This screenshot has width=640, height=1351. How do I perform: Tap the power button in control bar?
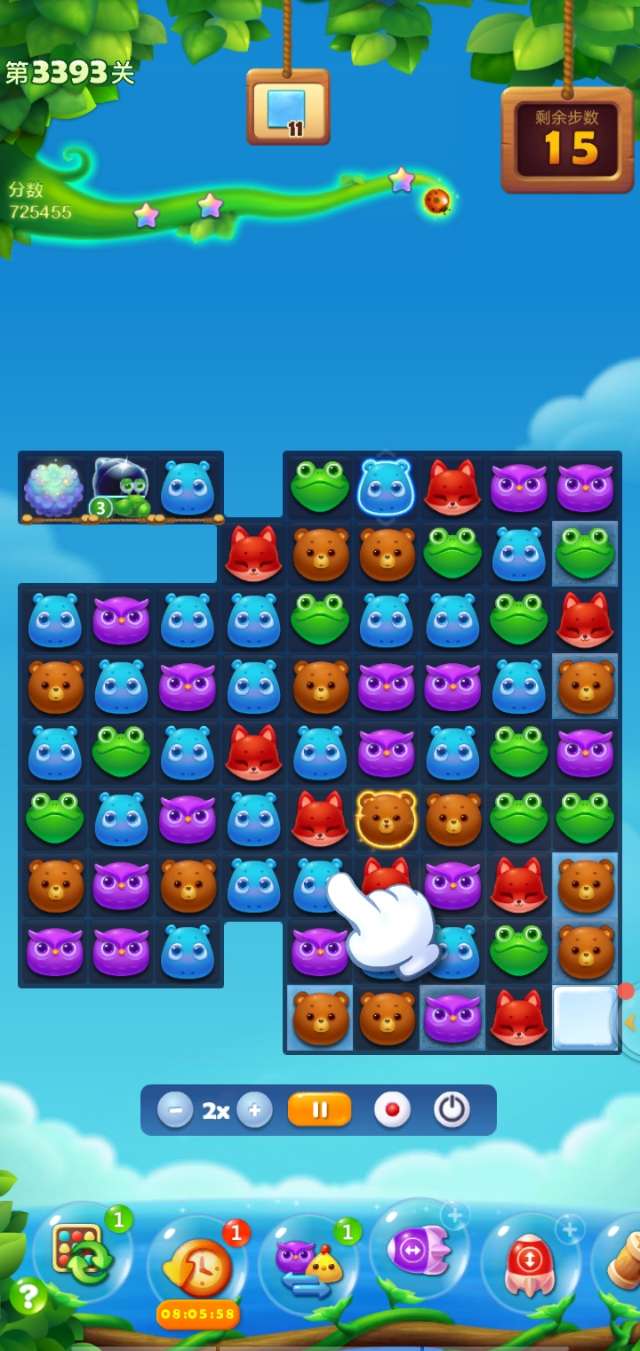coord(452,1110)
